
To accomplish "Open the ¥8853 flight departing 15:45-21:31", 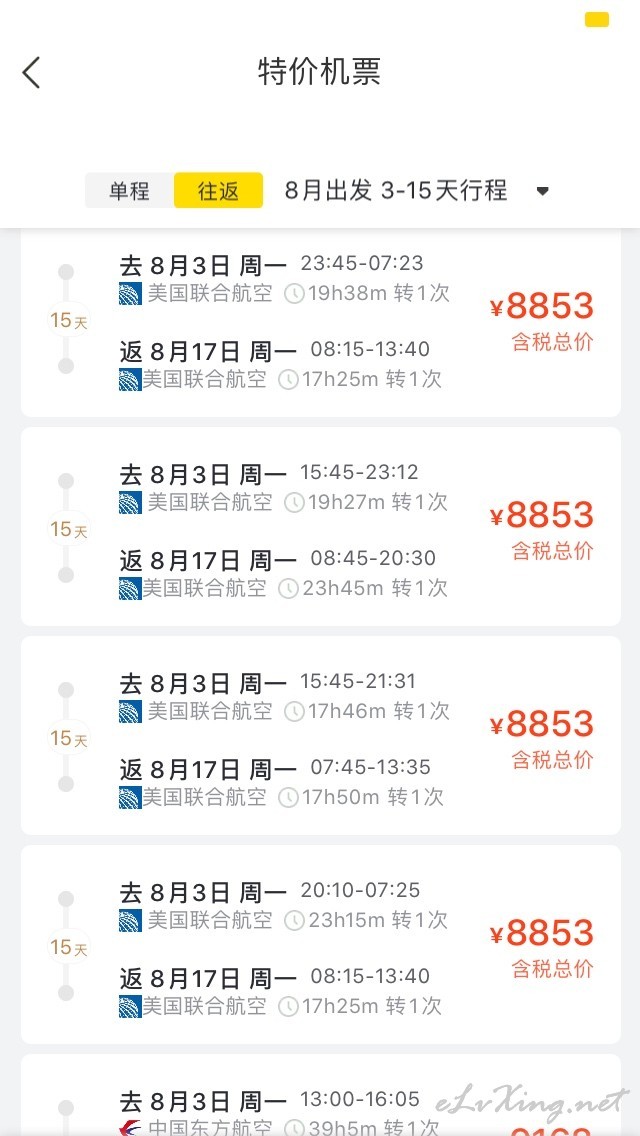I will coord(320,735).
